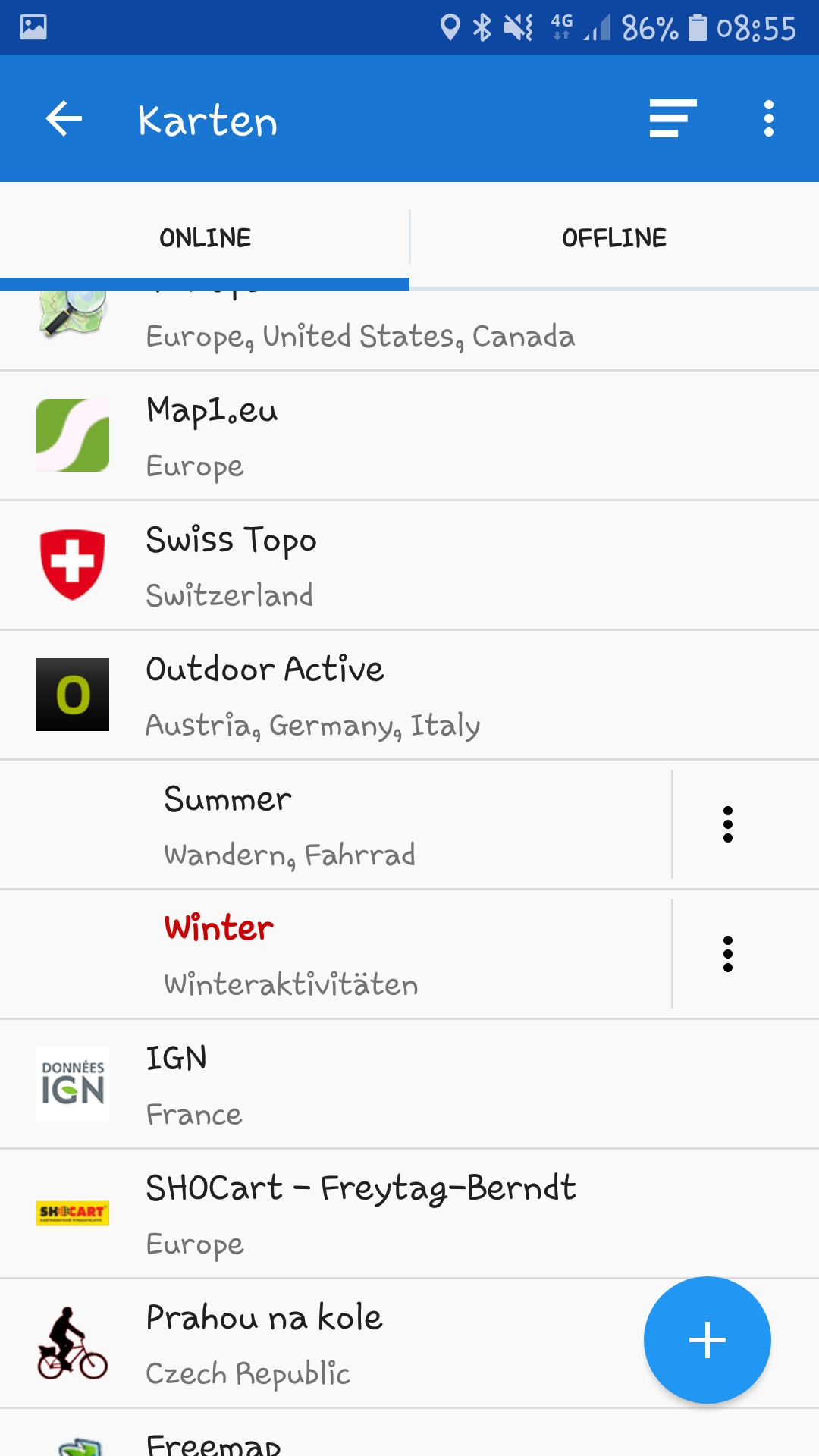Open IGN France maps

409,1084
